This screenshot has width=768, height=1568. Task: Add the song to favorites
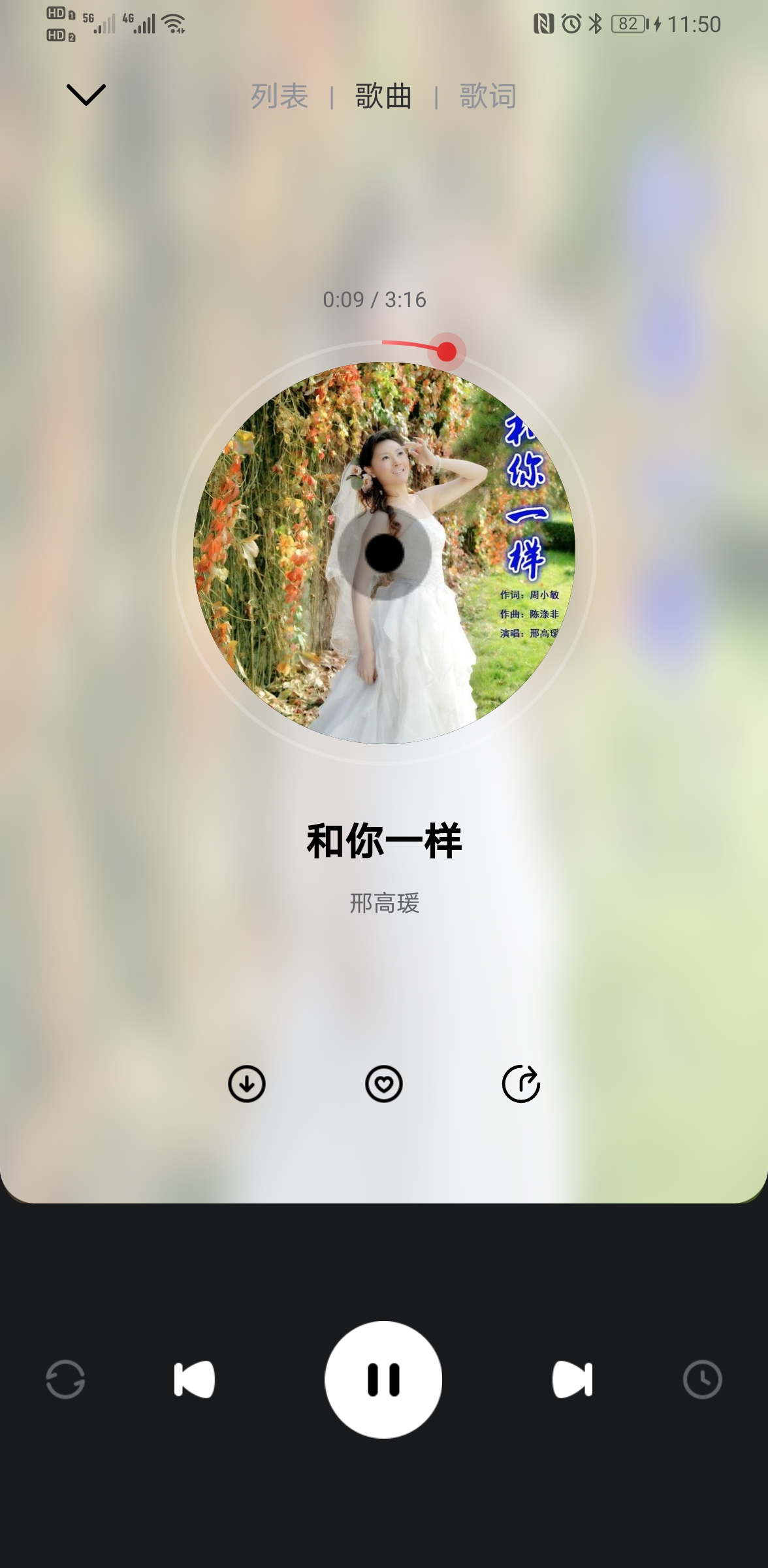[384, 1084]
